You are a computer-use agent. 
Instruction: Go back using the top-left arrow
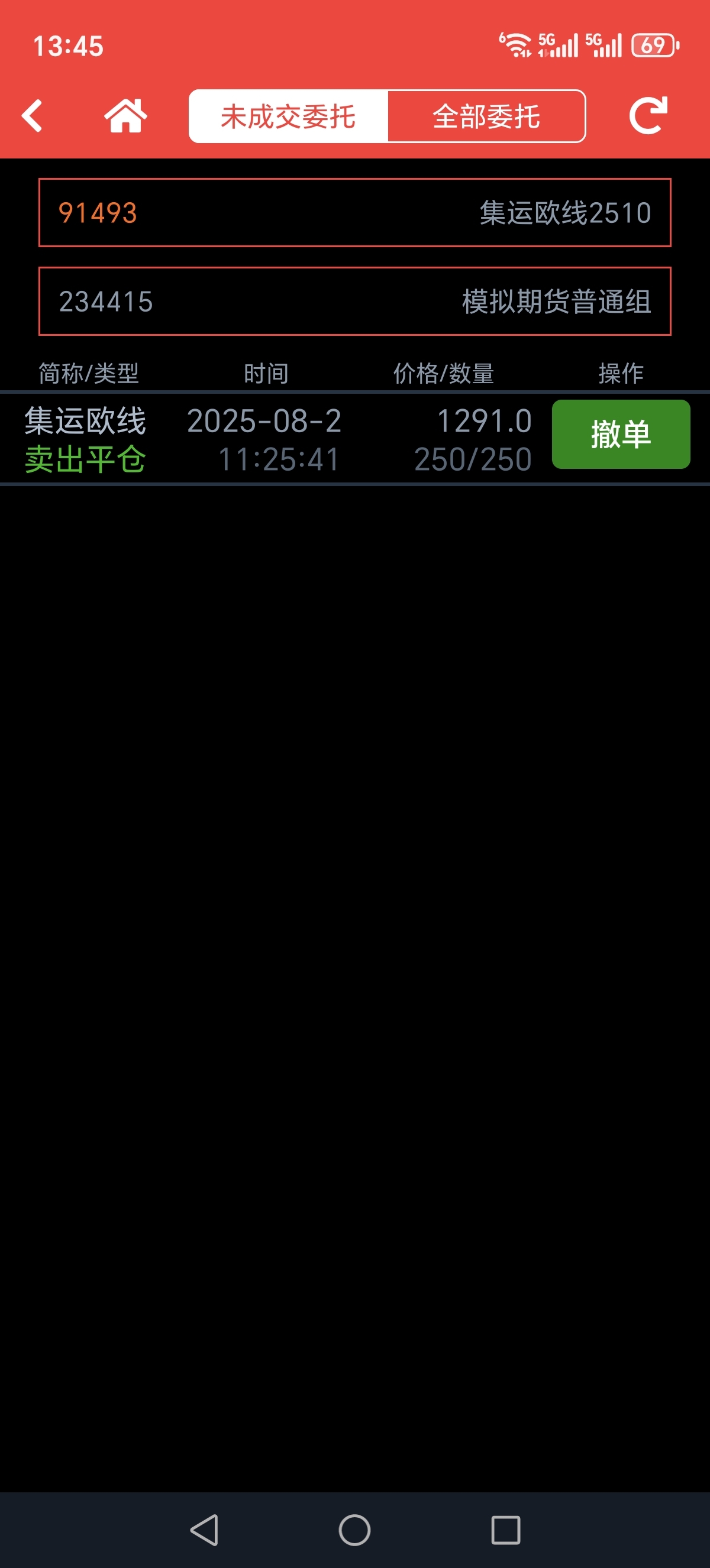(x=32, y=116)
